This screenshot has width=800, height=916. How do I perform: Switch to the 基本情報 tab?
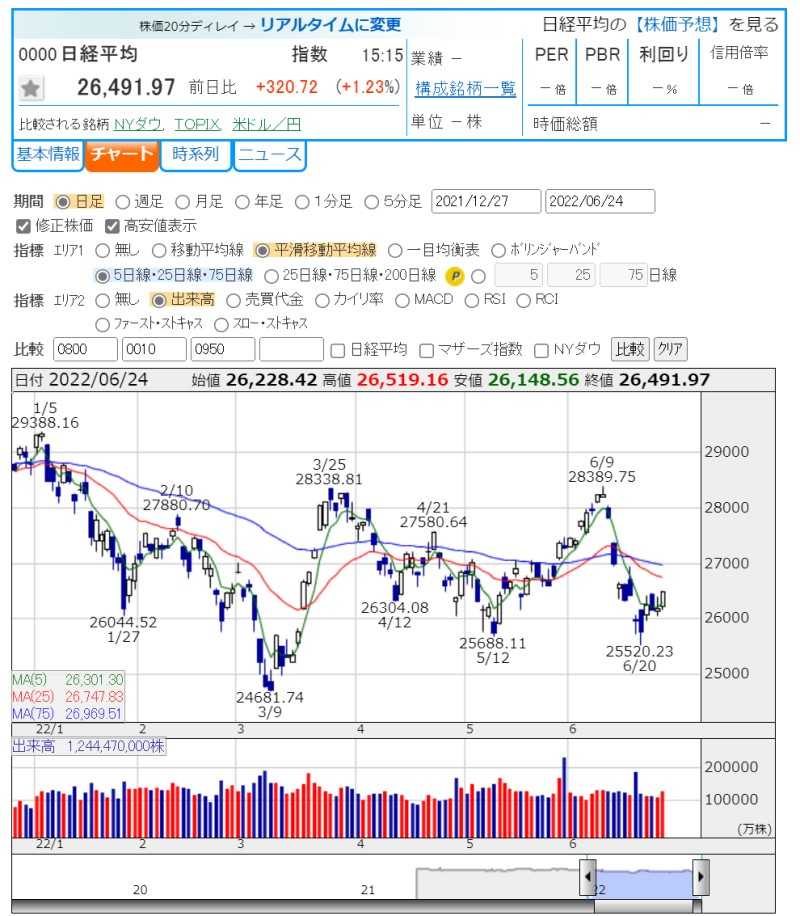(x=48, y=155)
